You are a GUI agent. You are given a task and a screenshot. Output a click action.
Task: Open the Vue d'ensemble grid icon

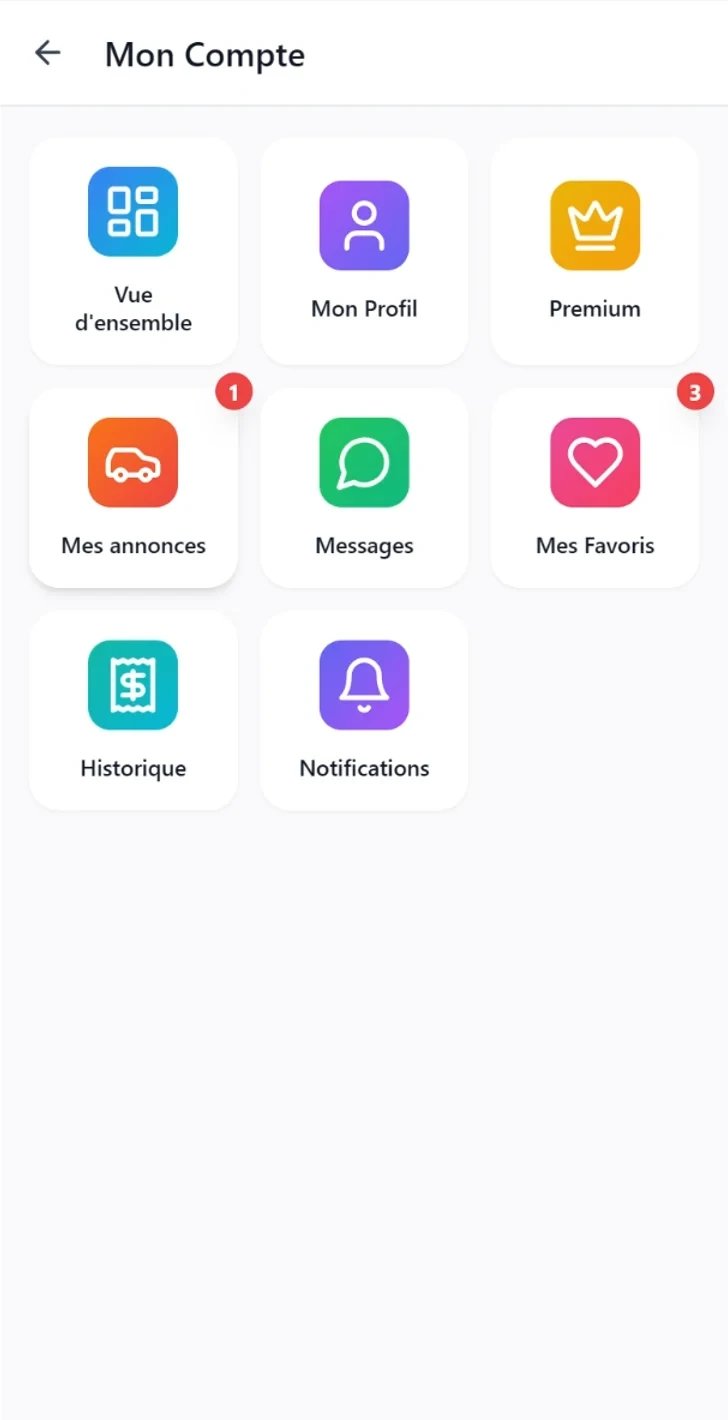tap(133, 212)
